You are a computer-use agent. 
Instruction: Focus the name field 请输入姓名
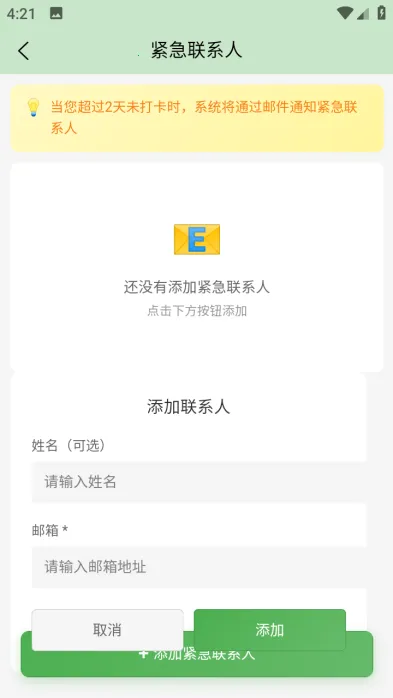point(199,482)
